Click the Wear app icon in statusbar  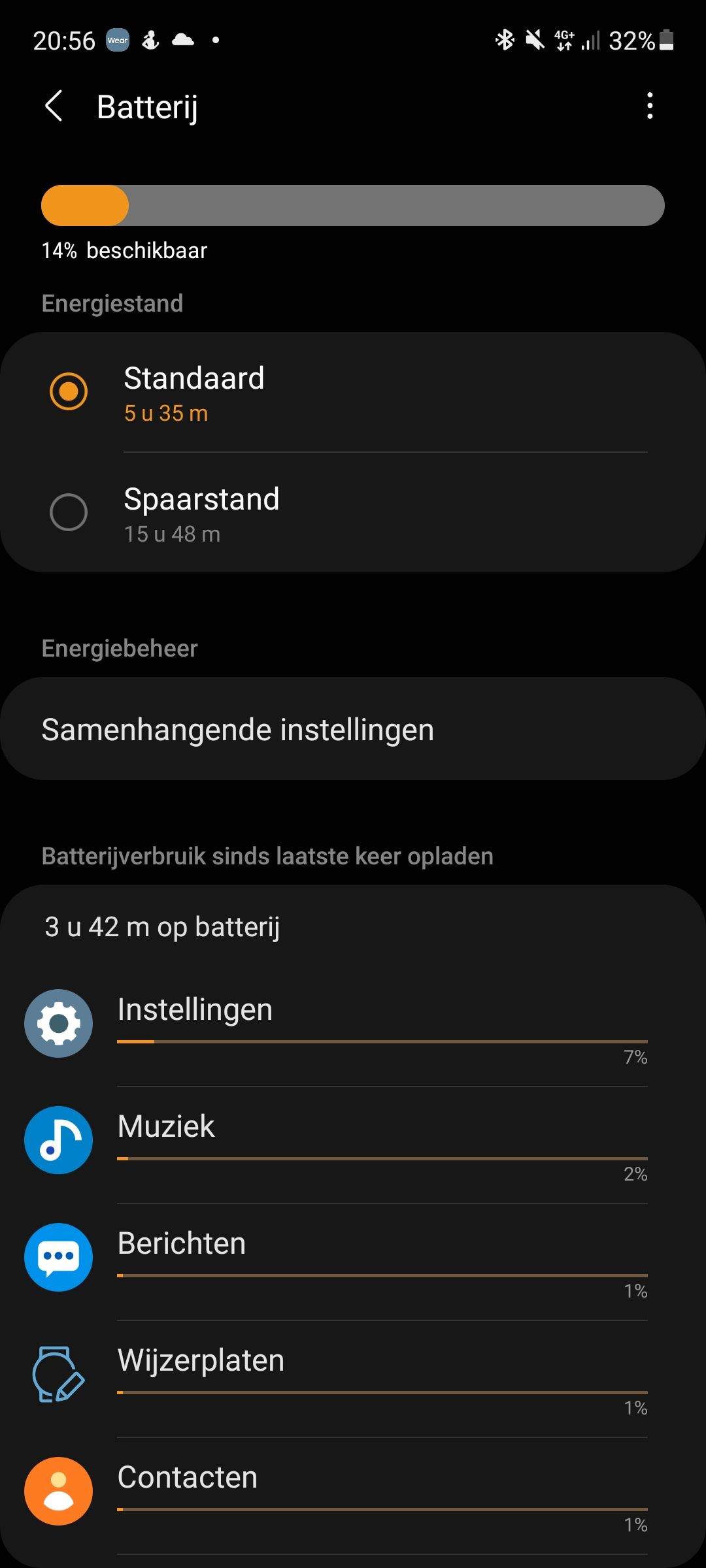[116, 41]
